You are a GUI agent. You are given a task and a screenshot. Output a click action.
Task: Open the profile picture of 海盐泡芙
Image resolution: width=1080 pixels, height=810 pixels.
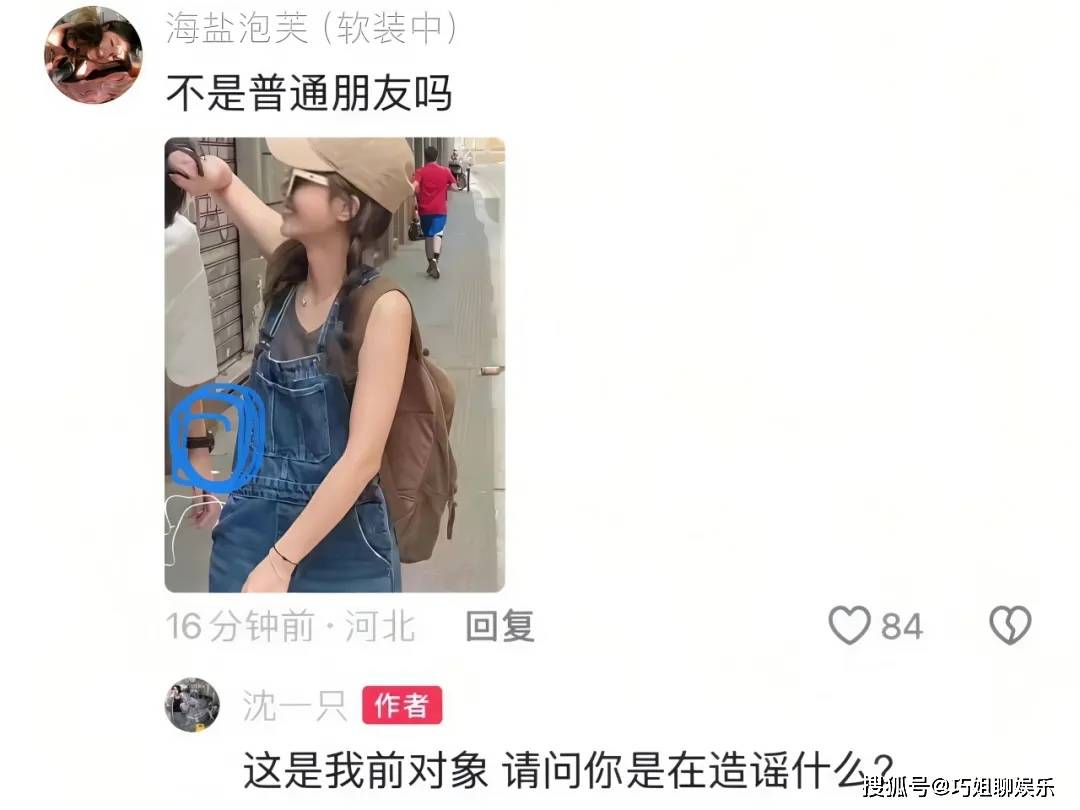click(93, 54)
